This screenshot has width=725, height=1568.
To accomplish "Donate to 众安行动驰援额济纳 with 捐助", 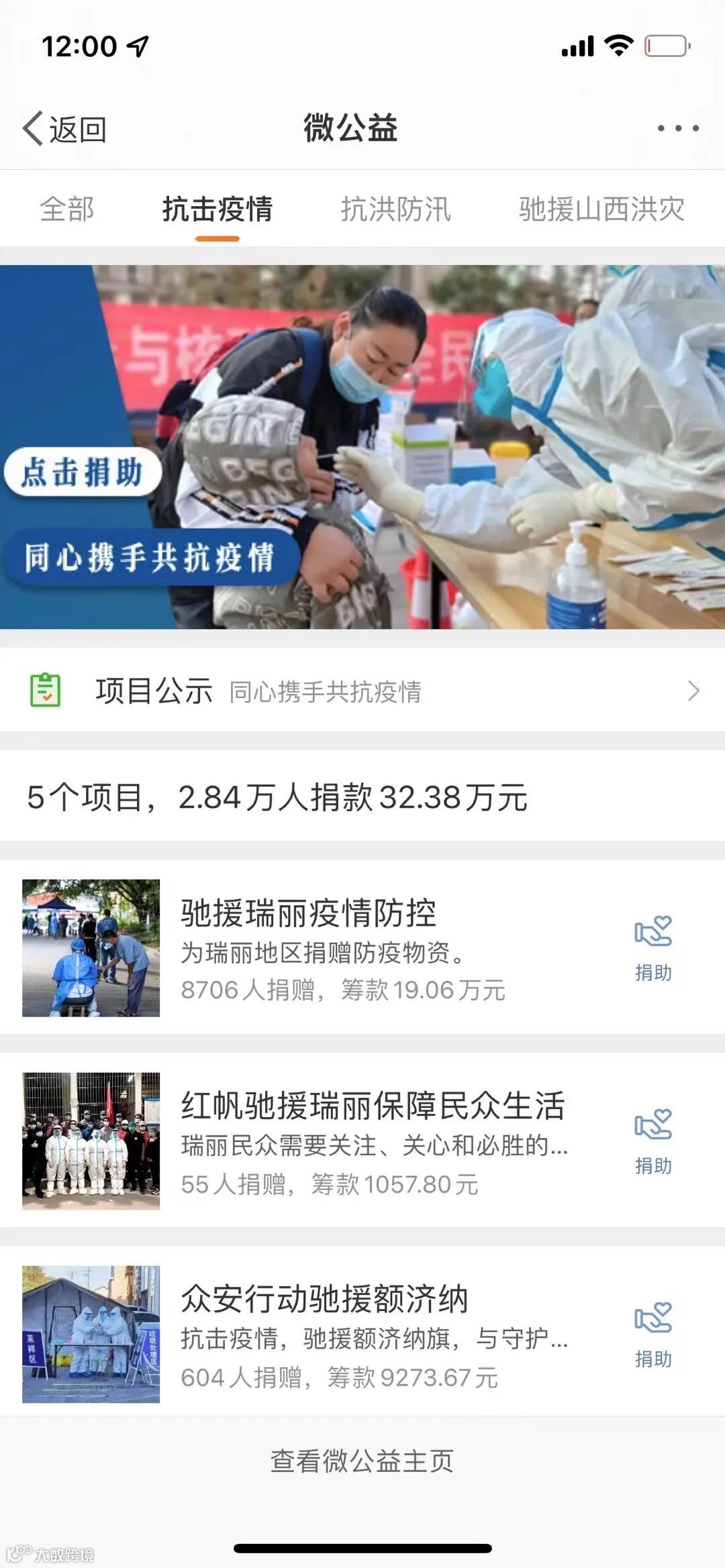I will [653, 1334].
